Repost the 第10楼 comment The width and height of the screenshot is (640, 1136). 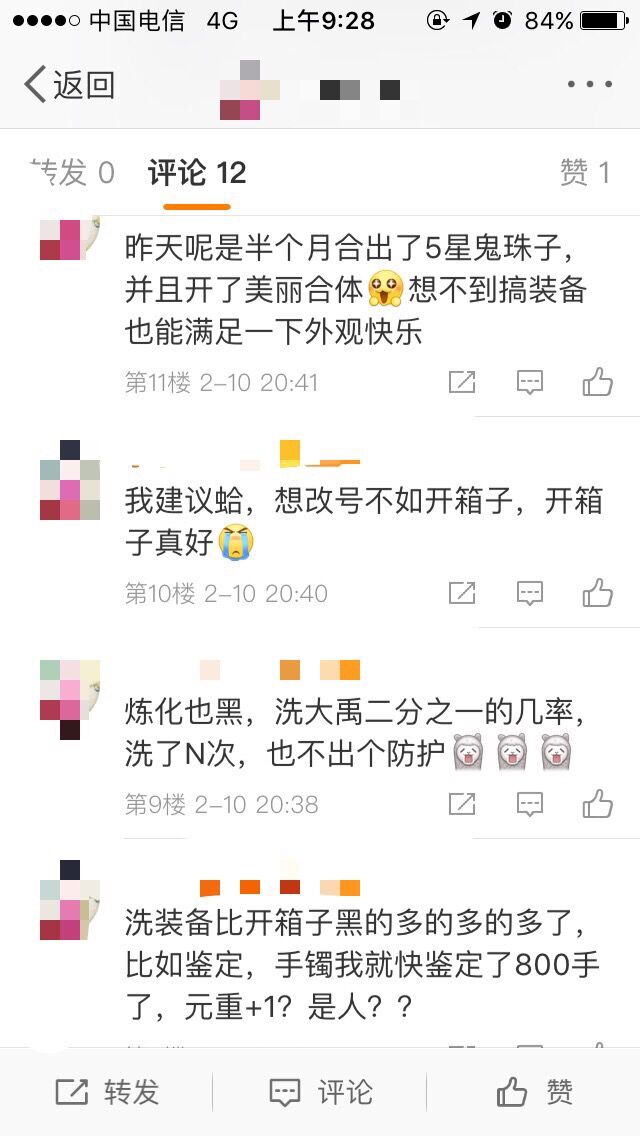462,593
